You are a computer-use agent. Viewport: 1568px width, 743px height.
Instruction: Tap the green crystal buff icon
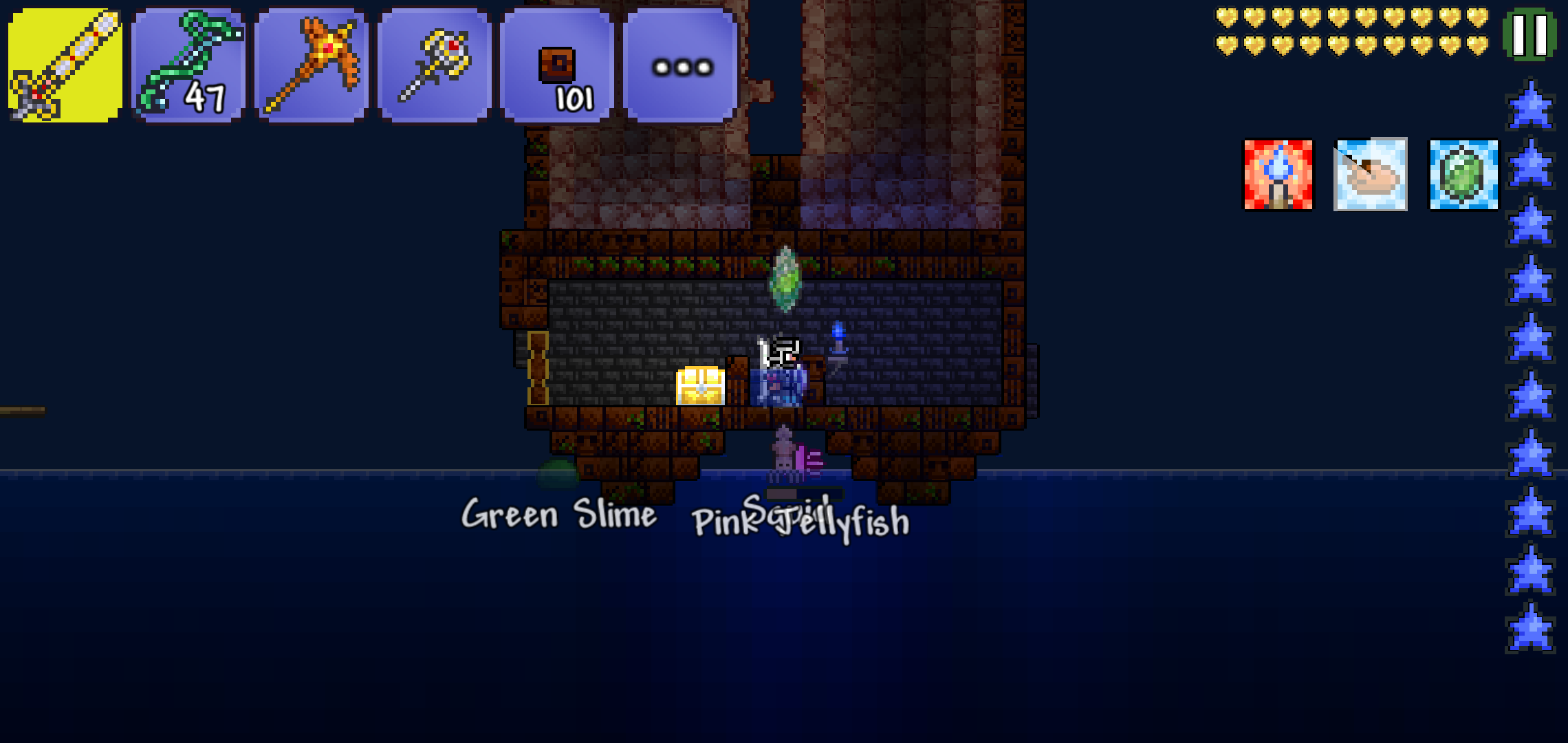(1463, 175)
